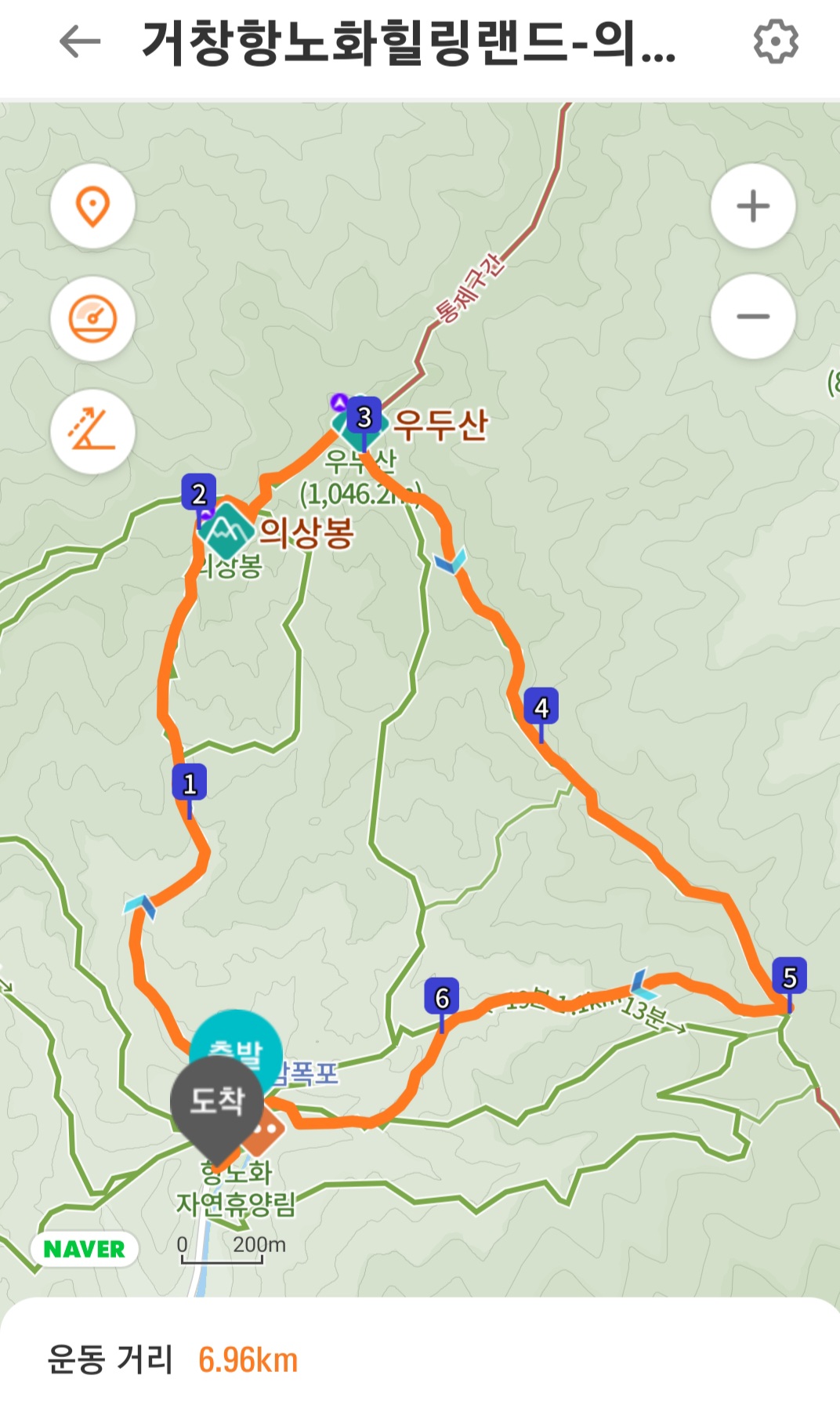Screen dimensions: 840x1419
Task: Select kilometer marker 6 on the route
Action: click(x=442, y=997)
